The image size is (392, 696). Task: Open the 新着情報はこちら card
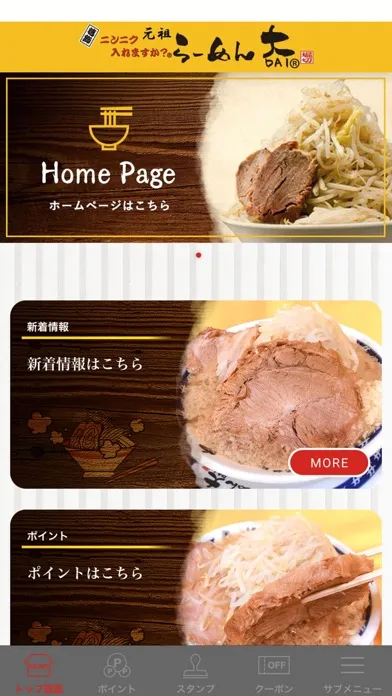[x=196, y=395]
